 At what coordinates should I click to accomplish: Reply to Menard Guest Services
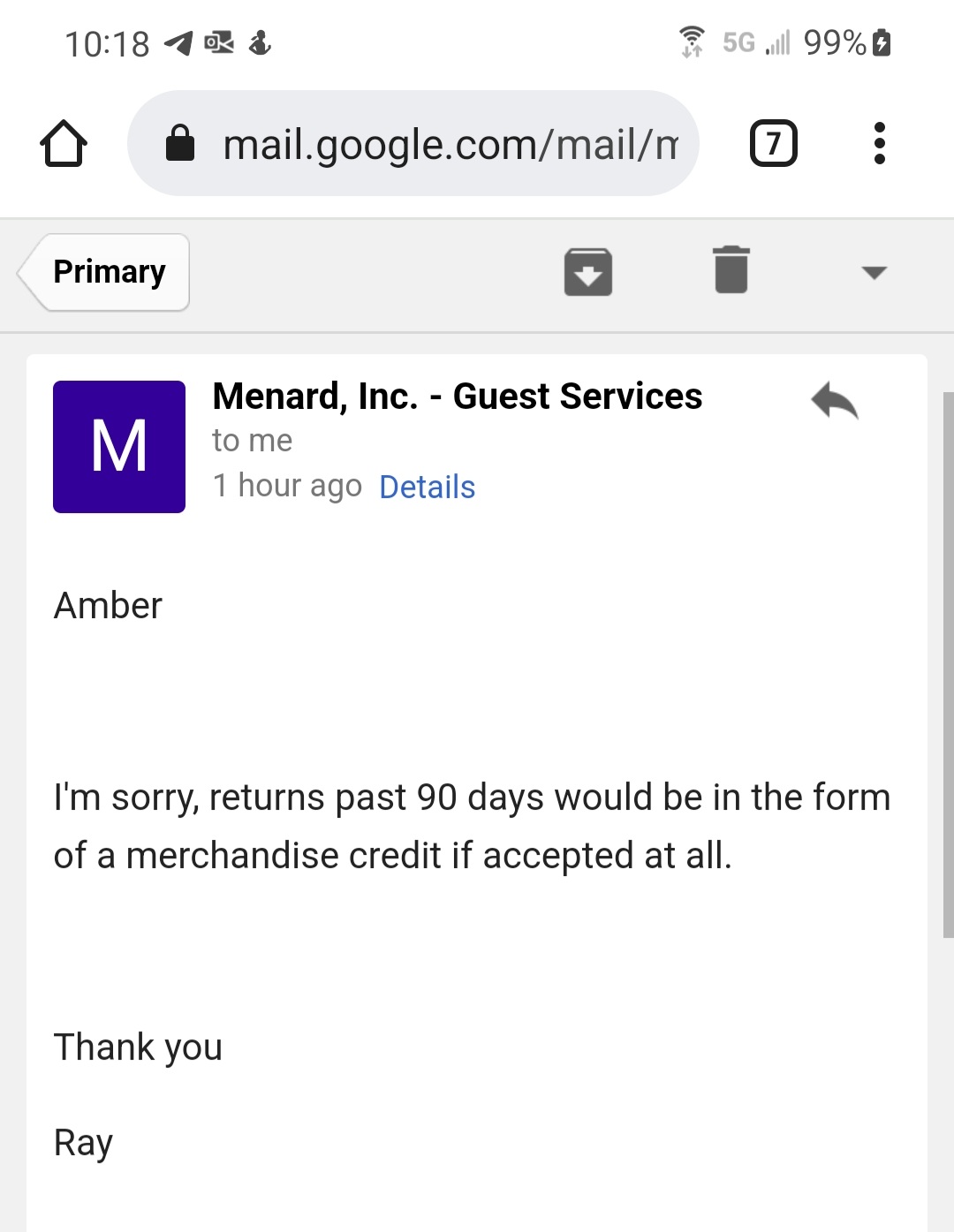[834, 402]
